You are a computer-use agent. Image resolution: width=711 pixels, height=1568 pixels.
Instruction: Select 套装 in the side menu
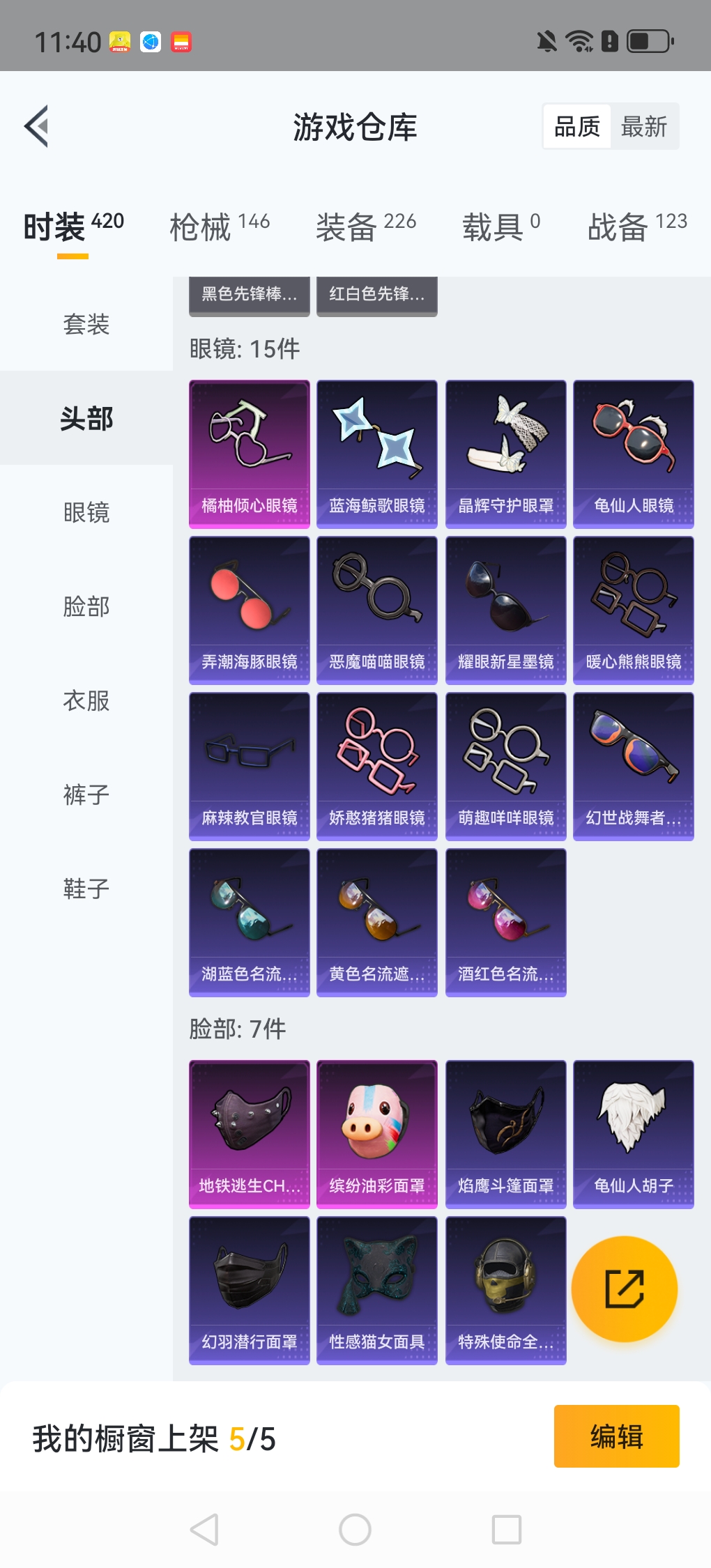click(86, 324)
